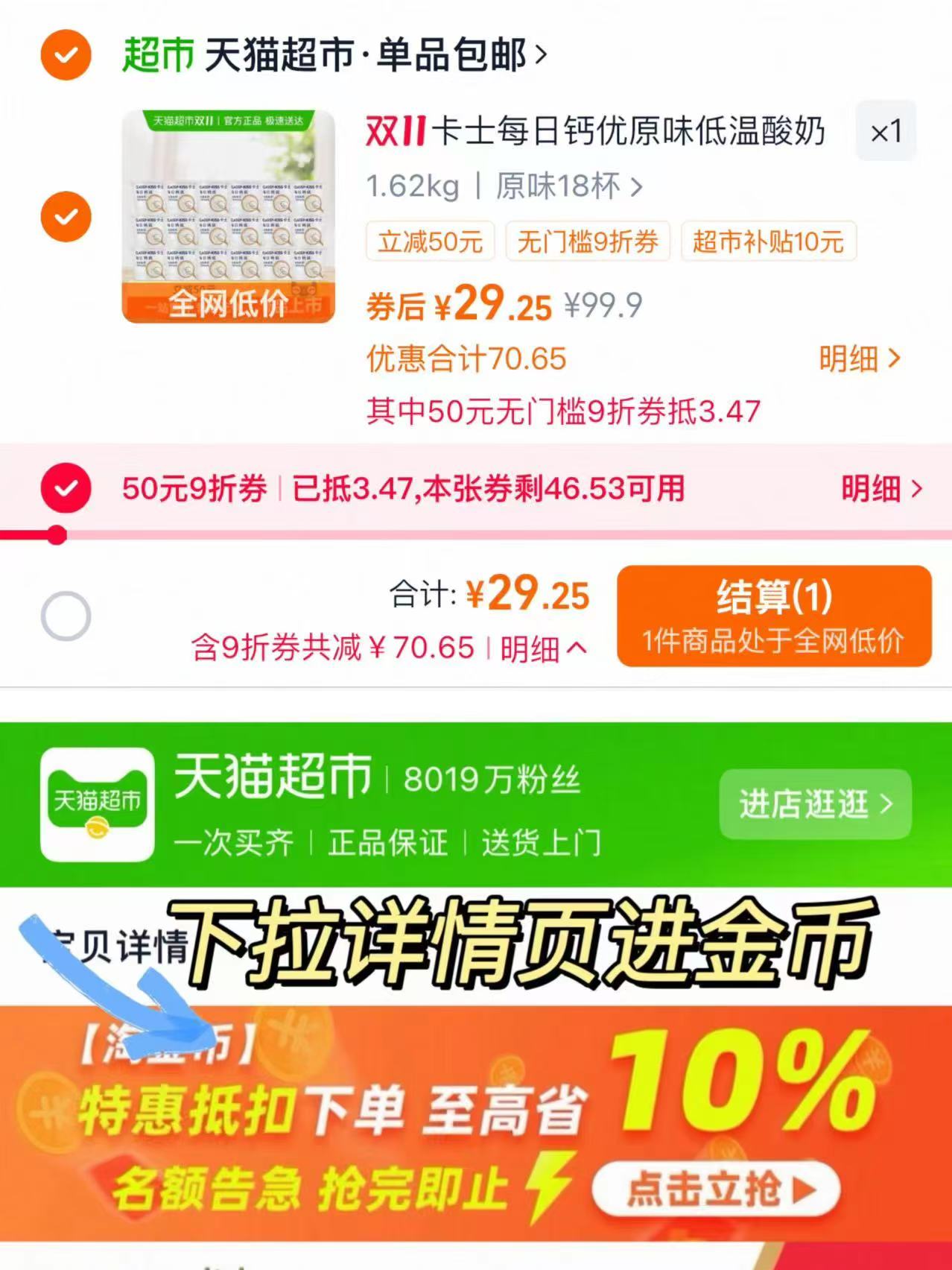
Task: Click the orange 超市 store check badge
Action: pyautogui.click(x=67, y=54)
